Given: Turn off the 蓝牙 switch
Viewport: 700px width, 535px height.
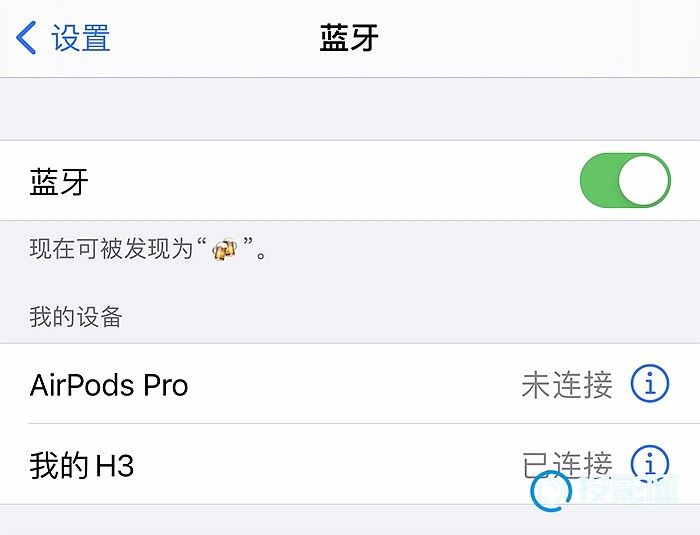Looking at the screenshot, I should coord(624,180).
